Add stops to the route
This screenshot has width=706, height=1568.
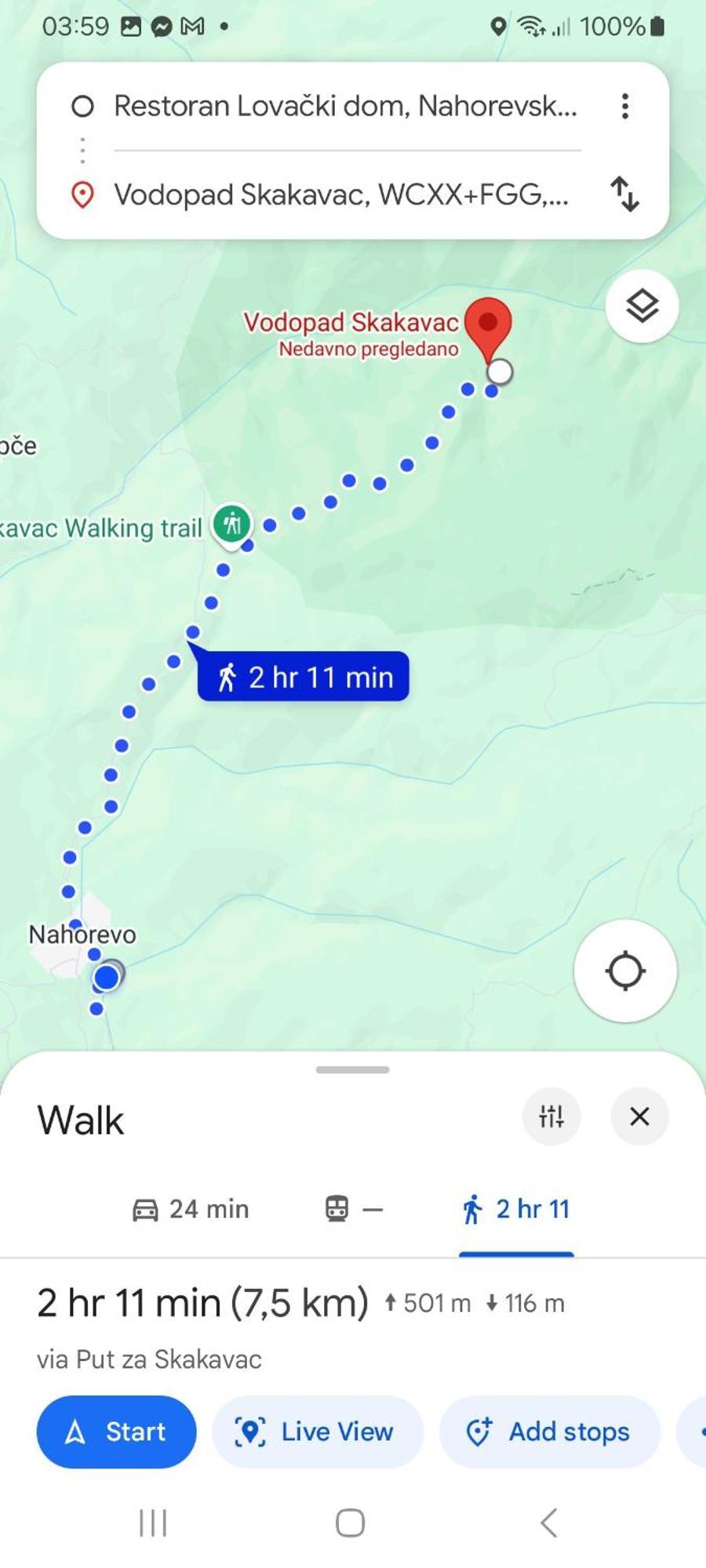[549, 1432]
